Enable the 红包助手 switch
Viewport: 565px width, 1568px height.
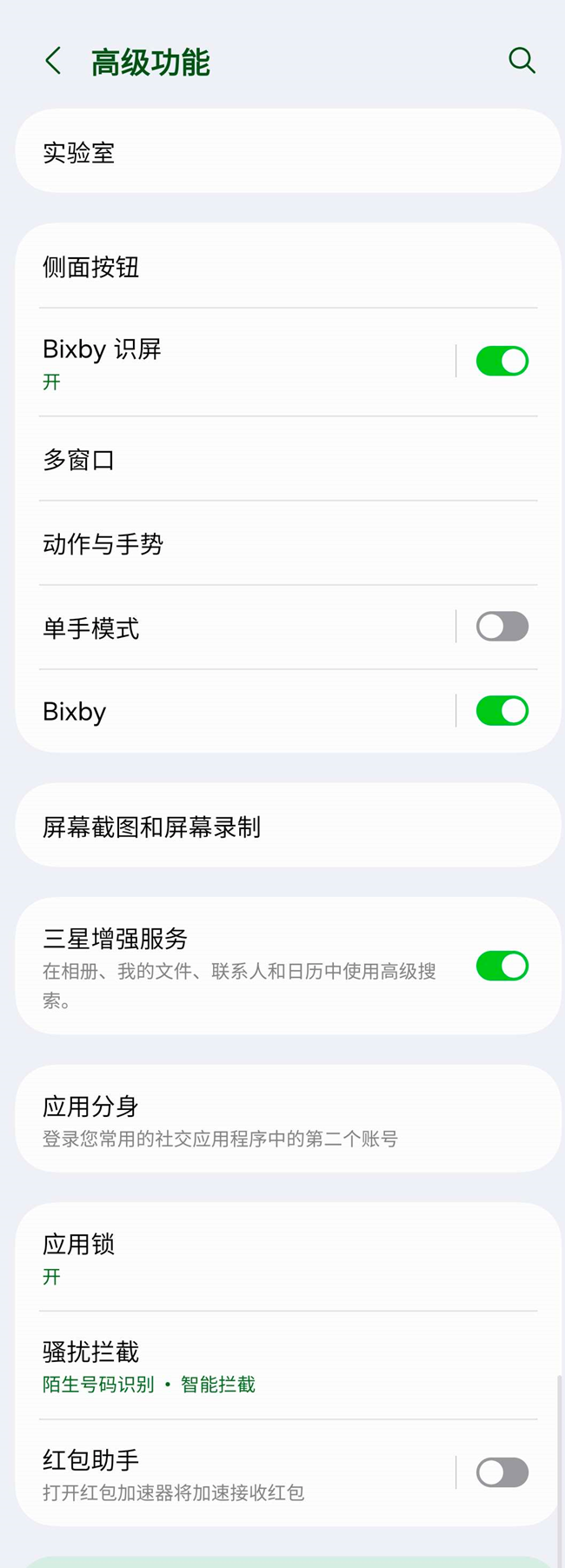point(502,1472)
